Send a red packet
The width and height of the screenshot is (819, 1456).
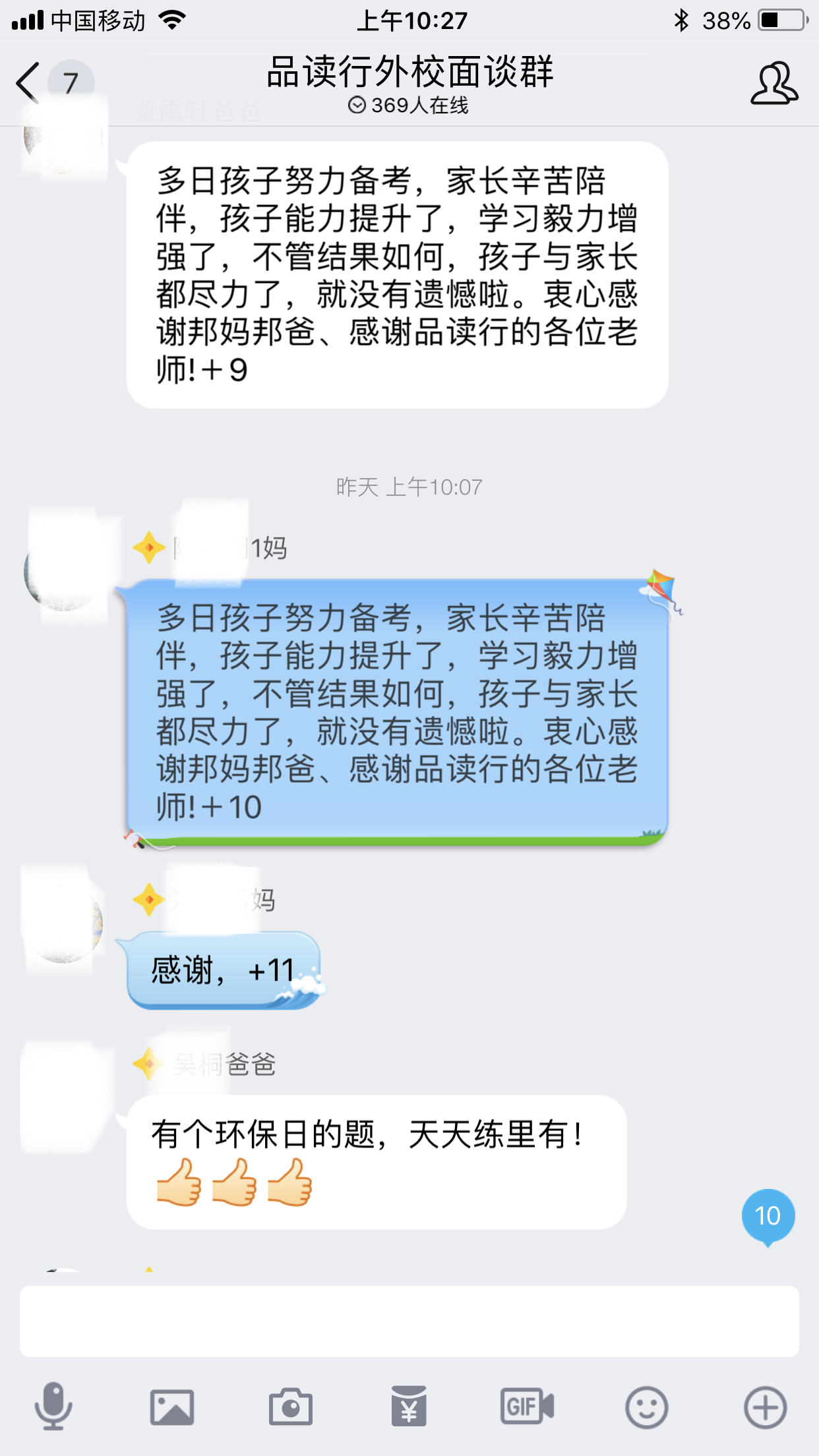coord(409,1407)
